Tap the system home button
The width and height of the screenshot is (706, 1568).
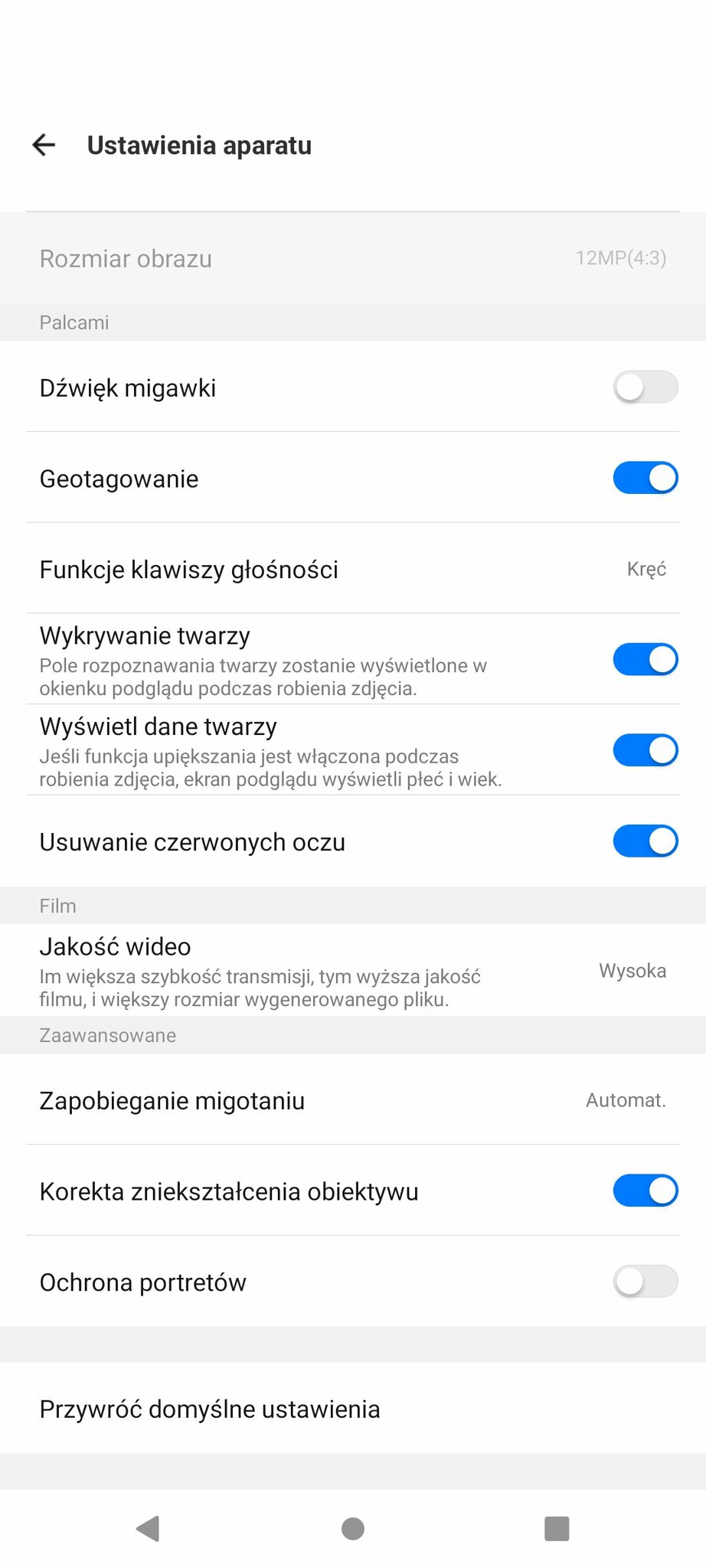[x=353, y=1529]
